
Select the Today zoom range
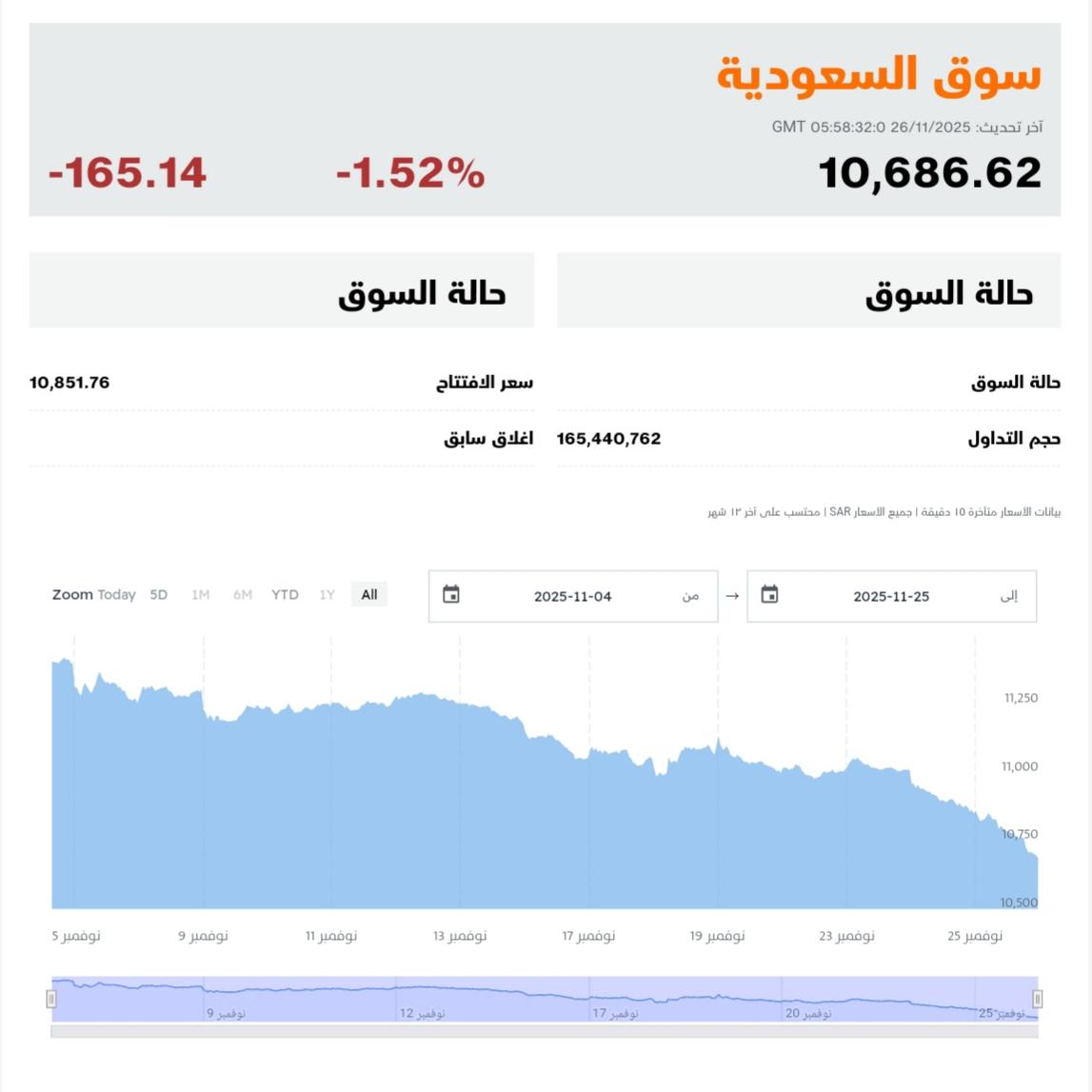(x=116, y=595)
